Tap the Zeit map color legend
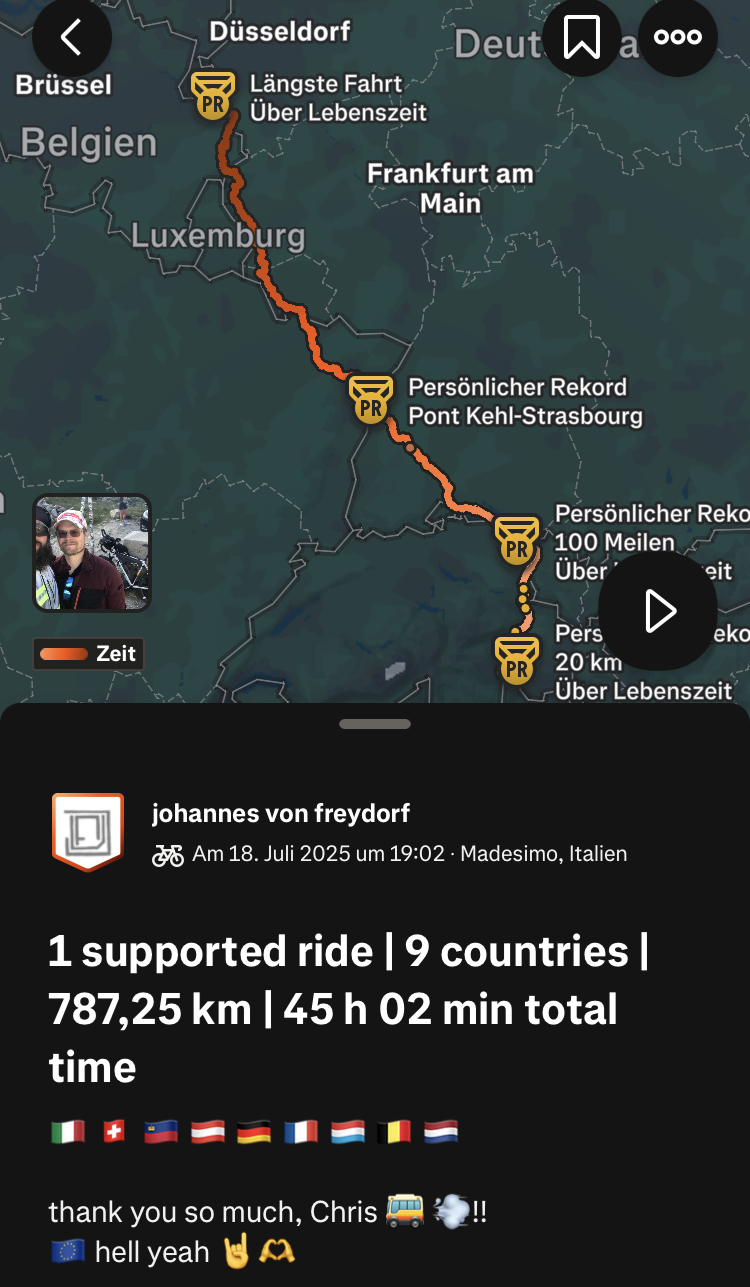 point(89,654)
